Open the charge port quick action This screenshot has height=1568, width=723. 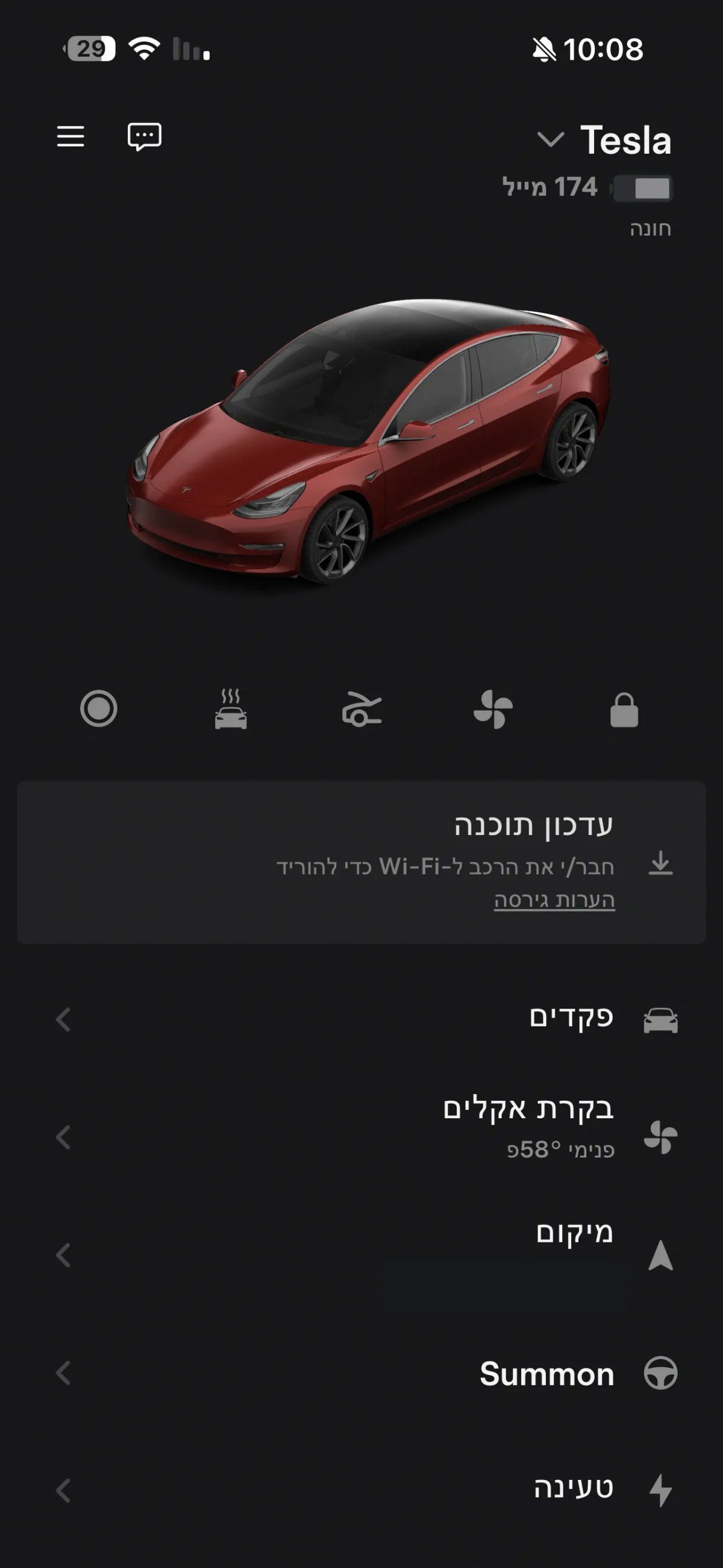coord(361,710)
